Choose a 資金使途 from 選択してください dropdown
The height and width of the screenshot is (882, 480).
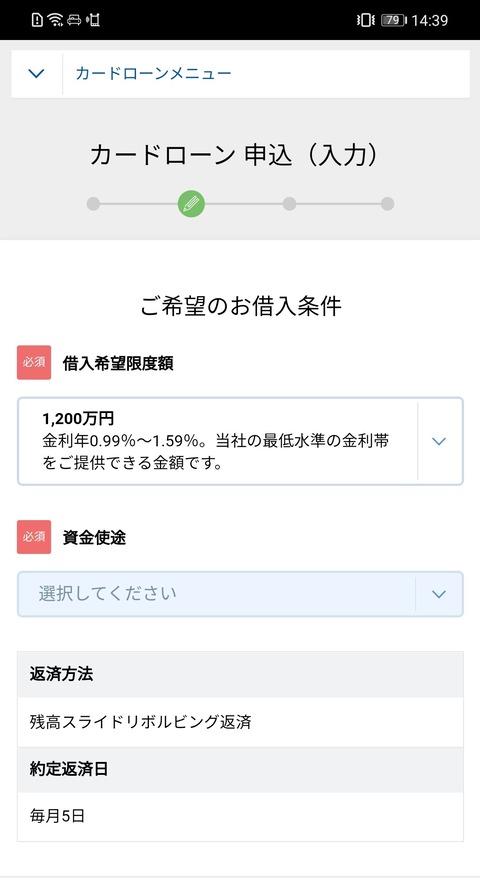(x=240, y=594)
